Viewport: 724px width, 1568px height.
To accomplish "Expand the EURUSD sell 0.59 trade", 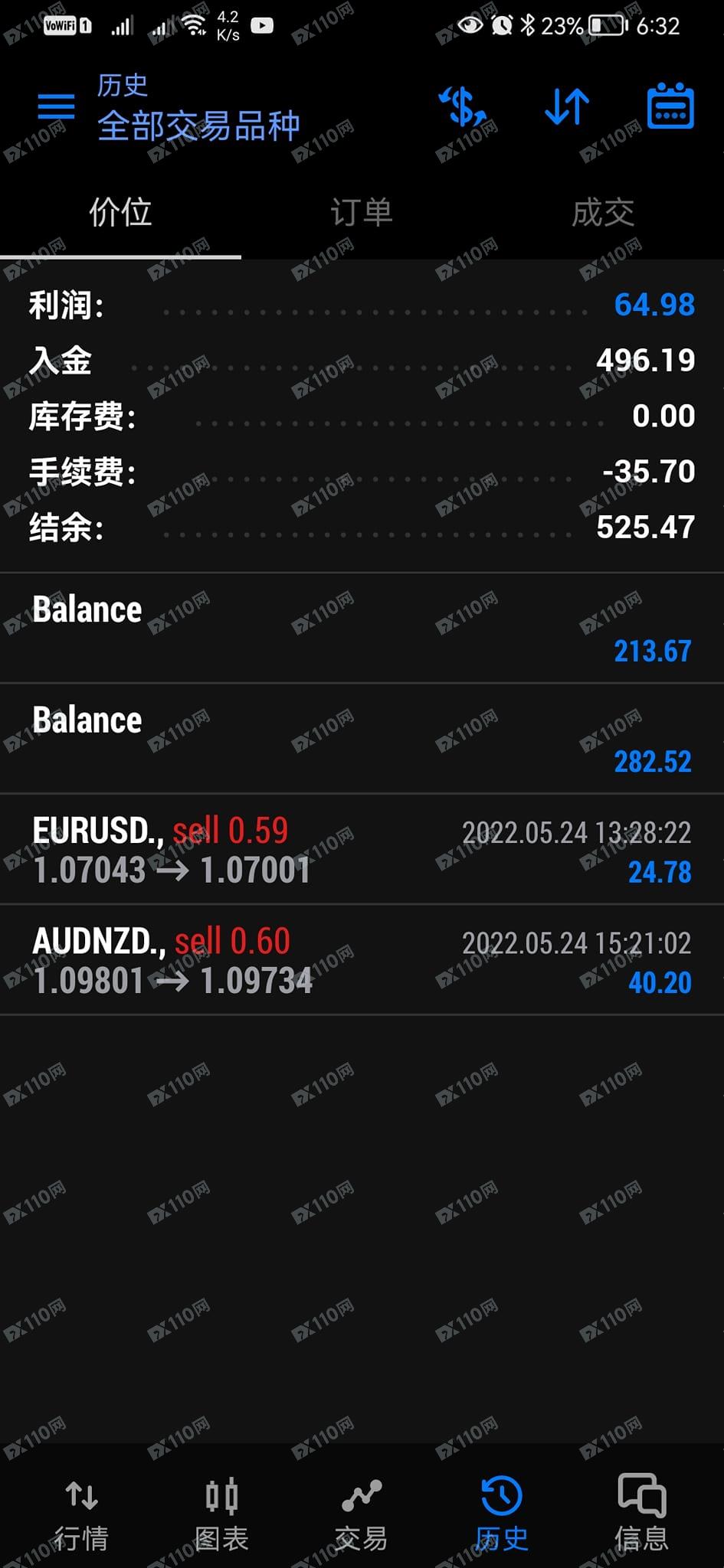I will 362,849.
